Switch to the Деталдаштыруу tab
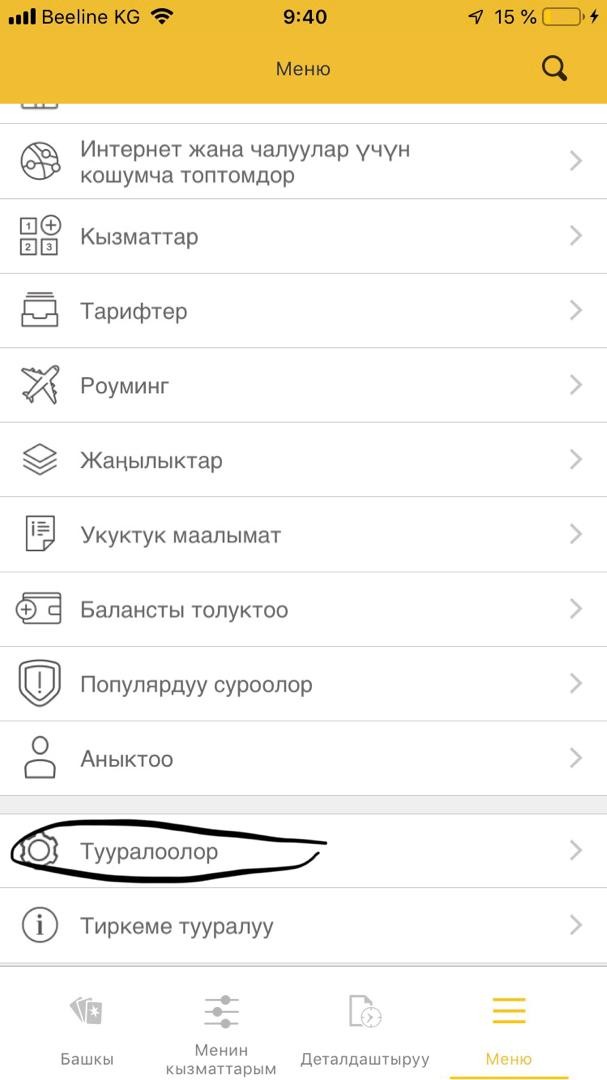Screen dimensions: 607x1080 tap(365, 1030)
